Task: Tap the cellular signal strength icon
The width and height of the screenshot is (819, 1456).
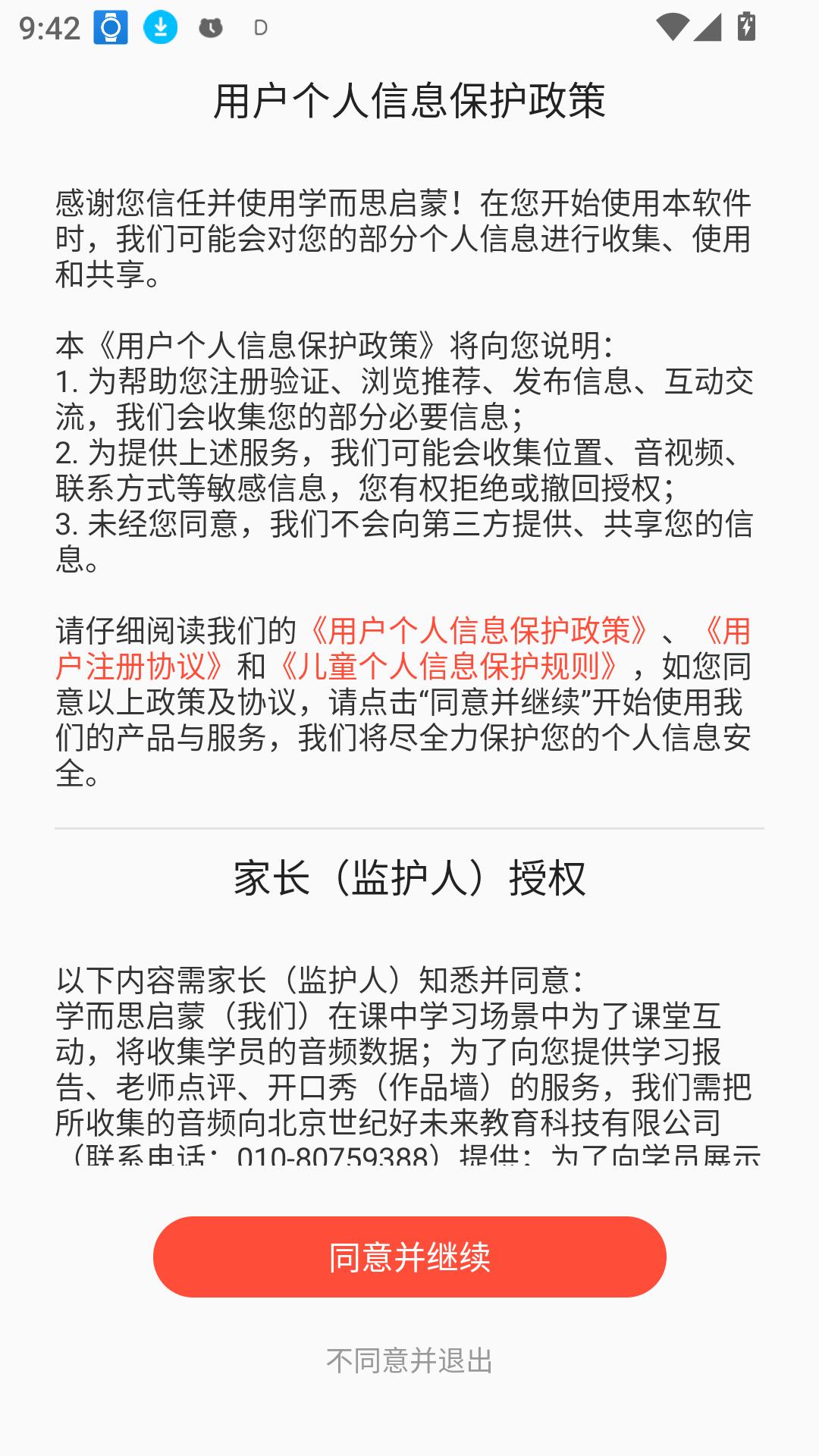Action: point(707,27)
